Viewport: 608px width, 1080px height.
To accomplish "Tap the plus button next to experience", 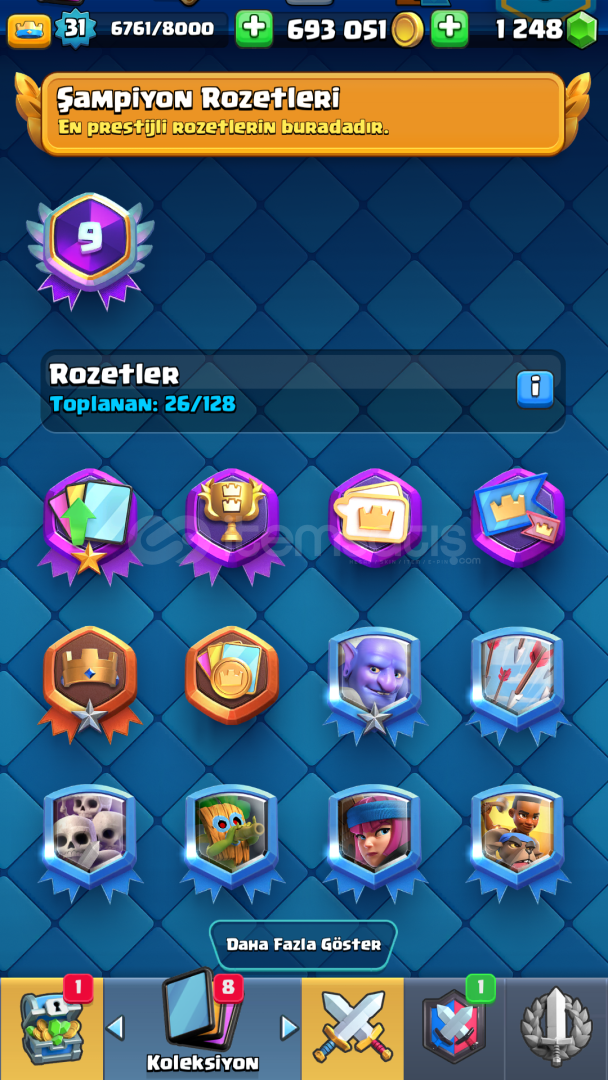I will 254,28.
